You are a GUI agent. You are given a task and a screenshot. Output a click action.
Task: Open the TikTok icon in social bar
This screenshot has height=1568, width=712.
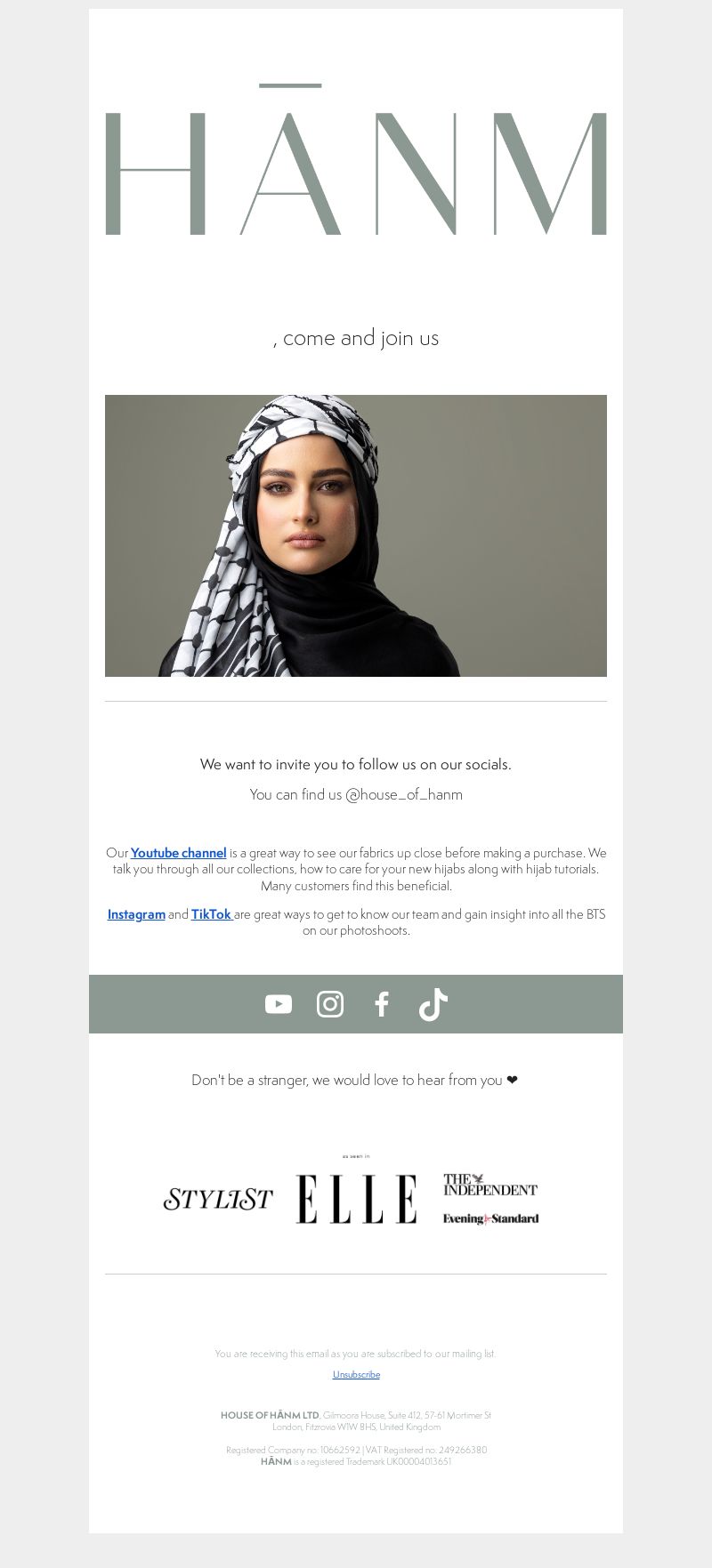click(x=433, y=1004)
